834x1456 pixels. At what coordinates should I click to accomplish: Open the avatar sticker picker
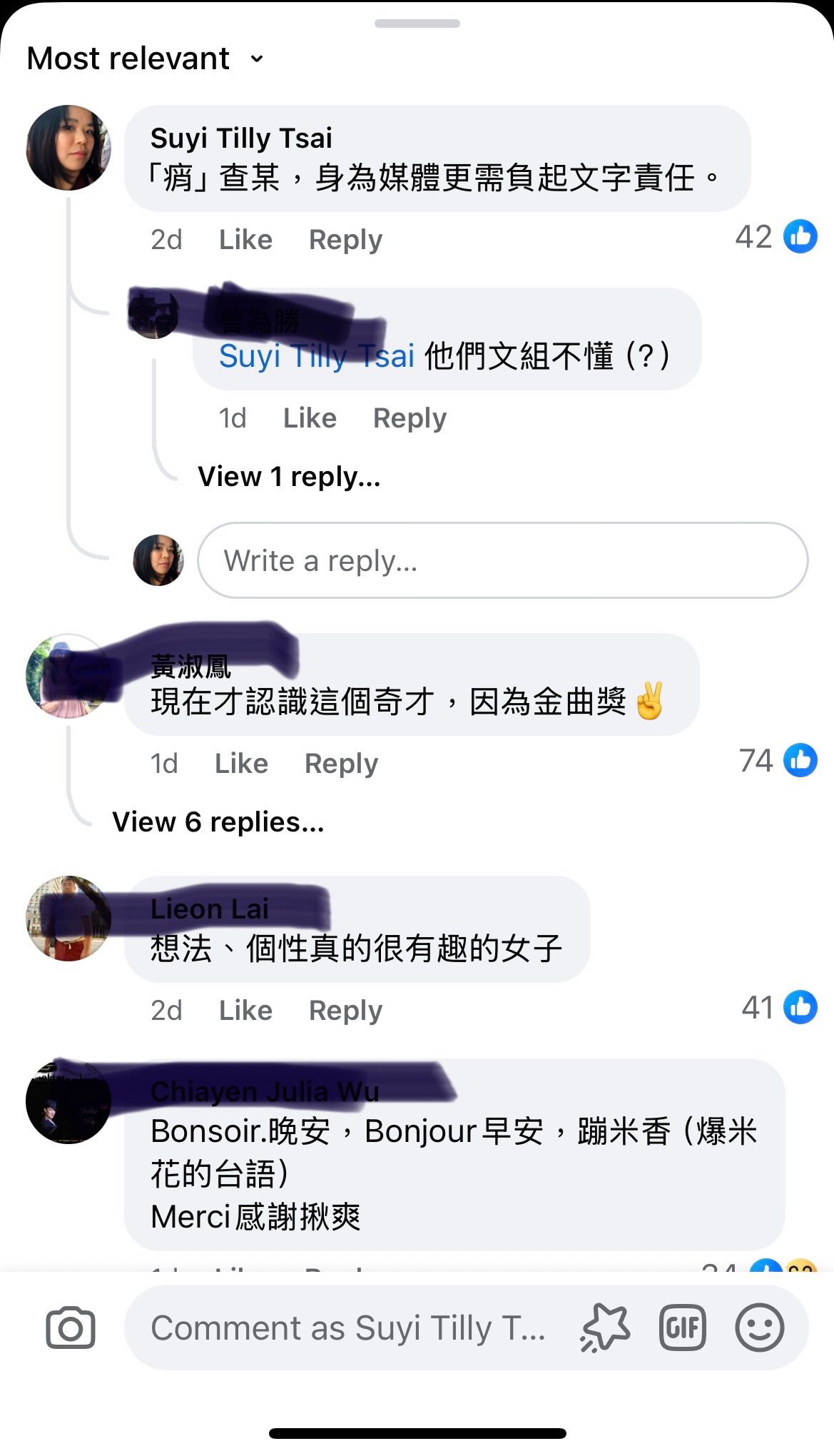coord(605,1328)
